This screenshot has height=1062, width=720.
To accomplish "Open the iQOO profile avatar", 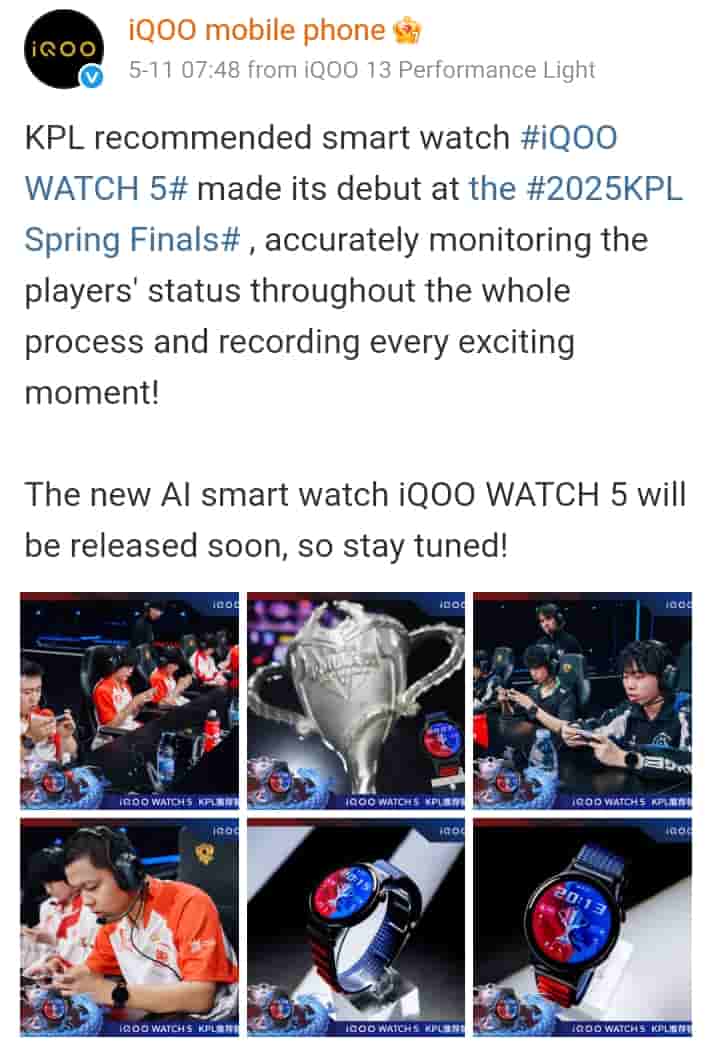I will coord(62,48).
